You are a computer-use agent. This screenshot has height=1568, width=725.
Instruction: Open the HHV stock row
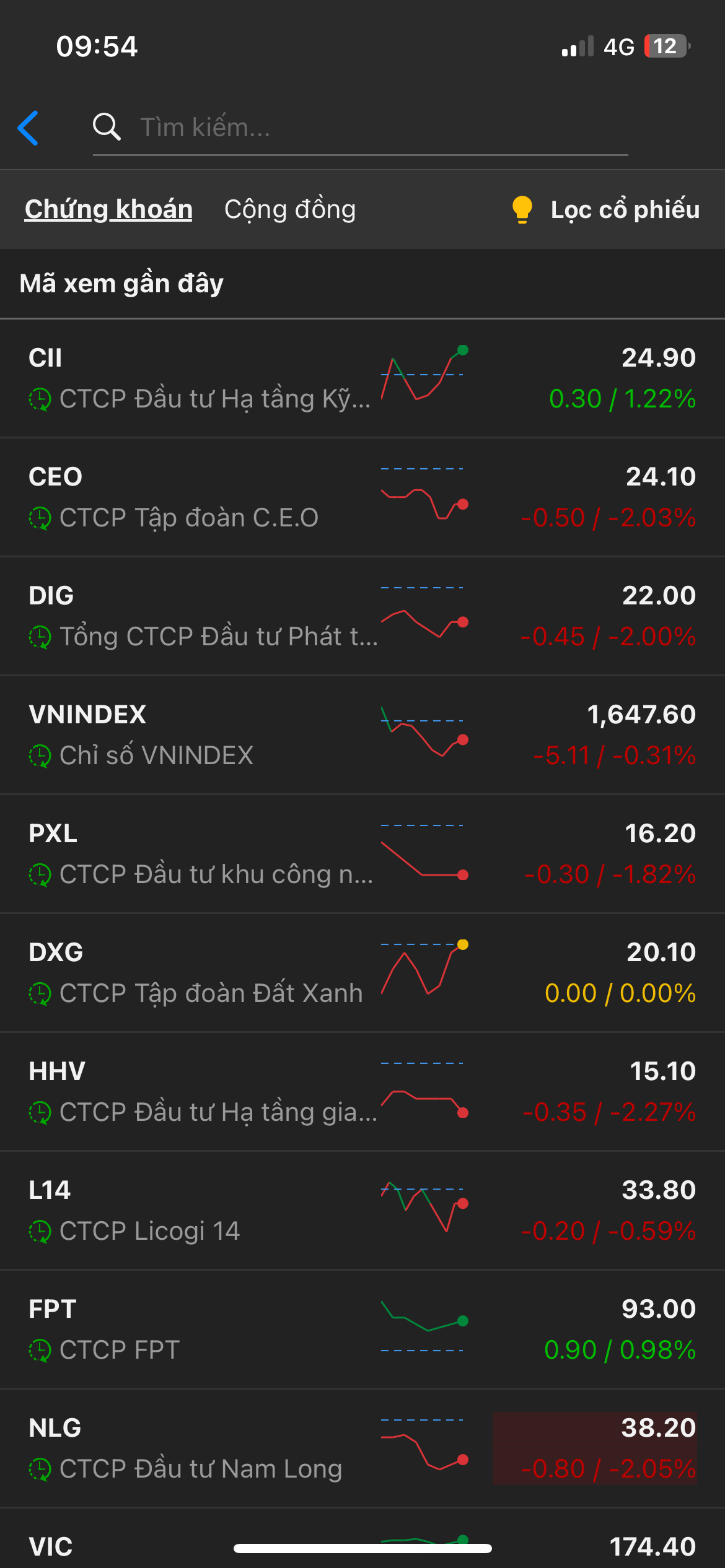(362, 1091)
